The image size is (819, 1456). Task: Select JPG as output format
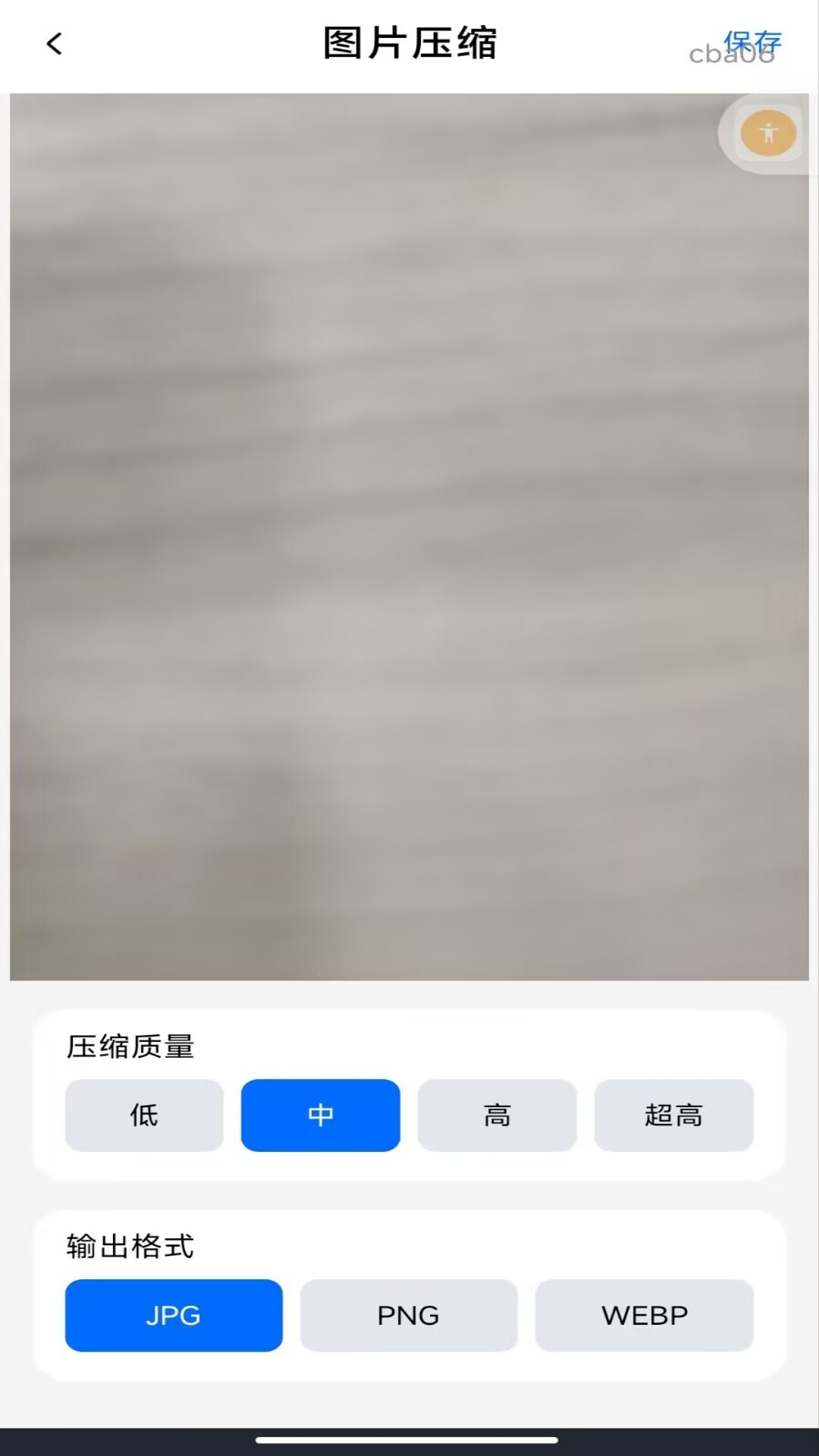173,1315
